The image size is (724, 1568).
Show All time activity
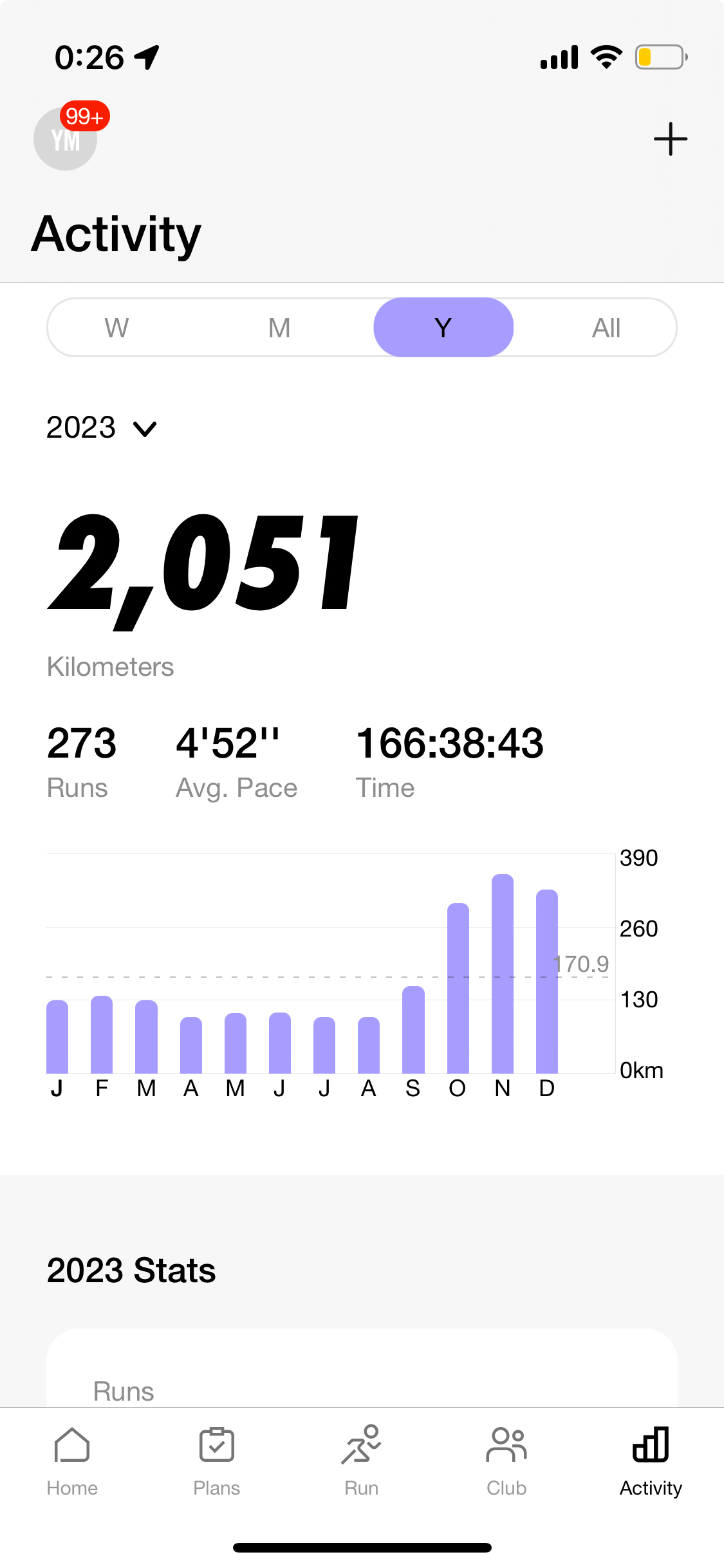click(x=606, y=328)
